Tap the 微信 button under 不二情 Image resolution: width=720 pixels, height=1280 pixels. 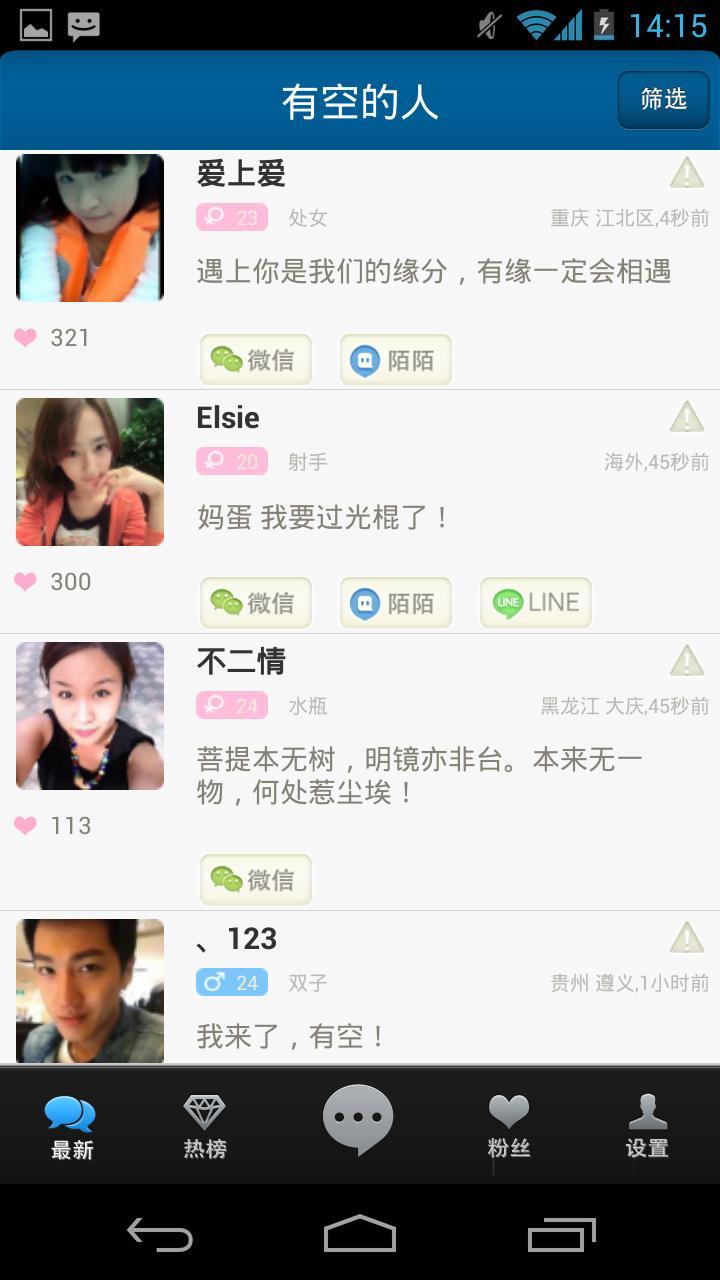point(256,880)
